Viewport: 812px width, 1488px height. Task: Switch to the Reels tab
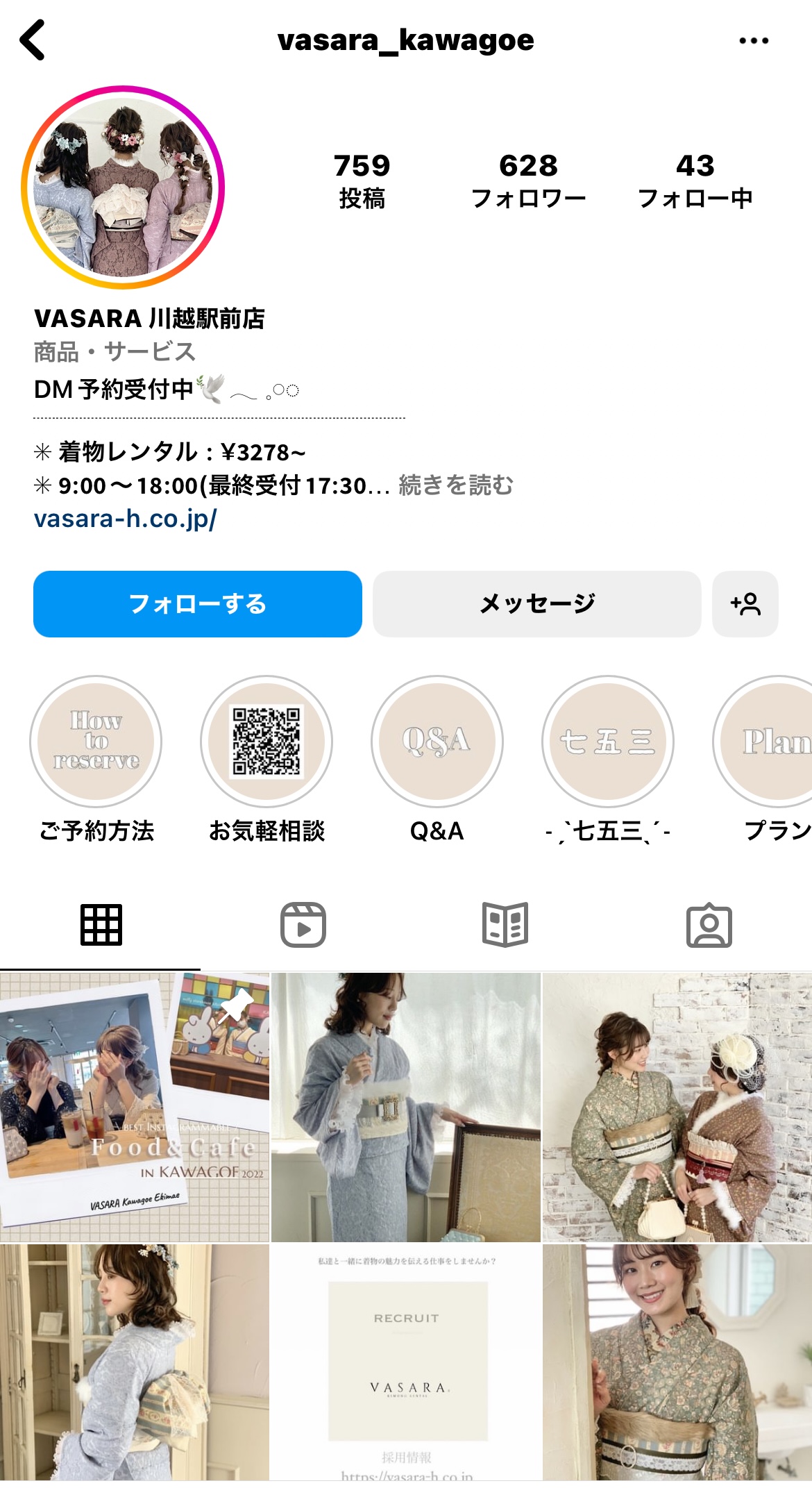[x=303, y=925]
